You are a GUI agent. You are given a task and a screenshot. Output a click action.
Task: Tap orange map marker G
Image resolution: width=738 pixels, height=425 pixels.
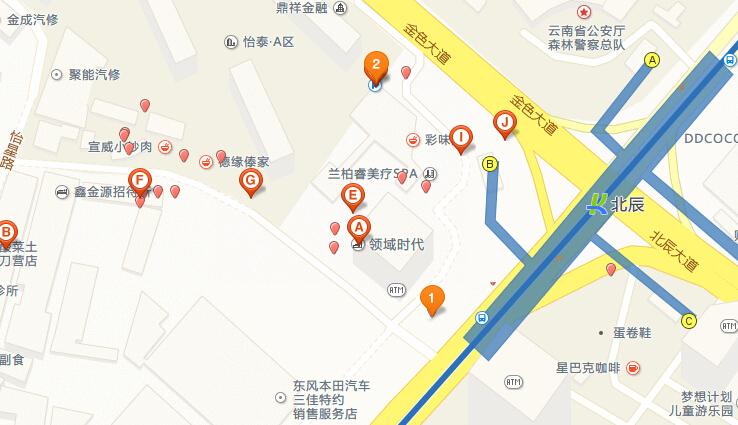point(251,181)
